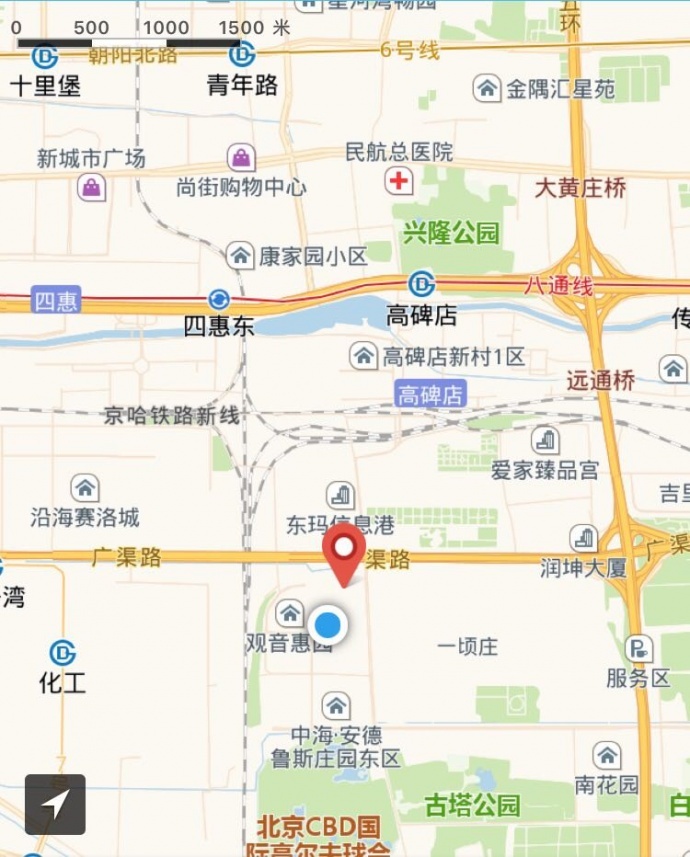The image size is (690, 857).
Task: Select the 化工 subway station icon
Action: tap(62, 653)
